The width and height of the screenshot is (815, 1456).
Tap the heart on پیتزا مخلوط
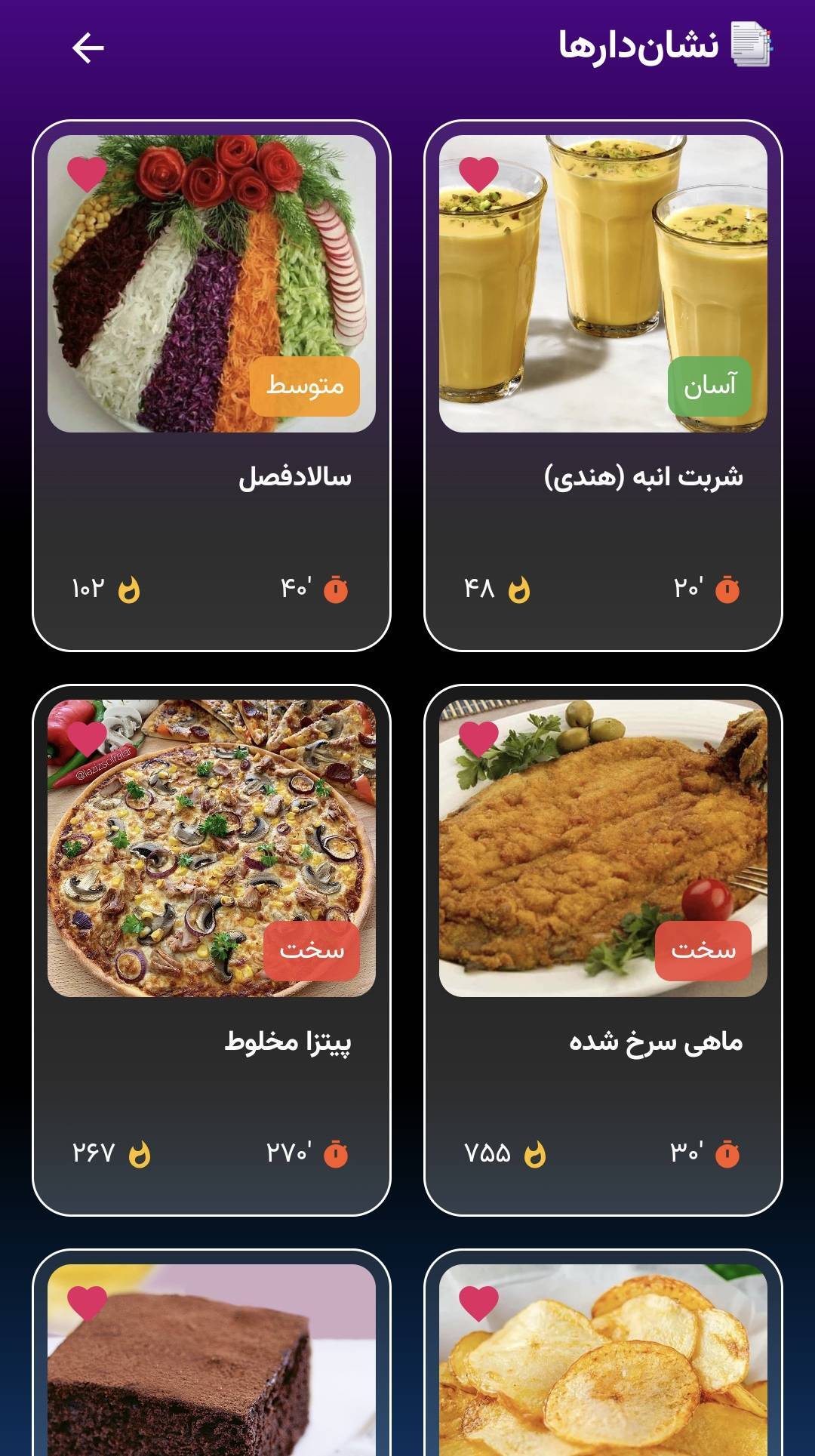pyautogui.click(x=87, y=739)
